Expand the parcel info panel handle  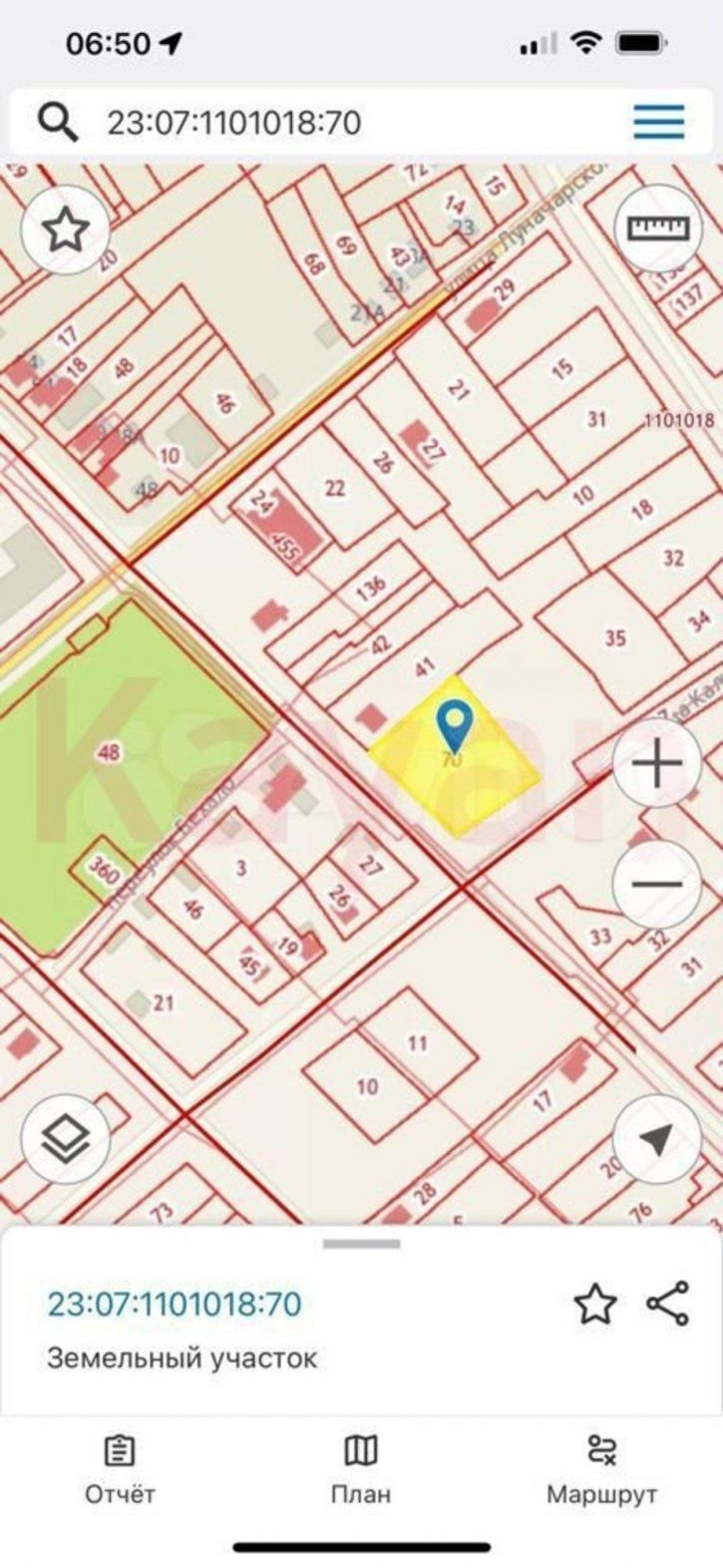(x=361, y=1244)
